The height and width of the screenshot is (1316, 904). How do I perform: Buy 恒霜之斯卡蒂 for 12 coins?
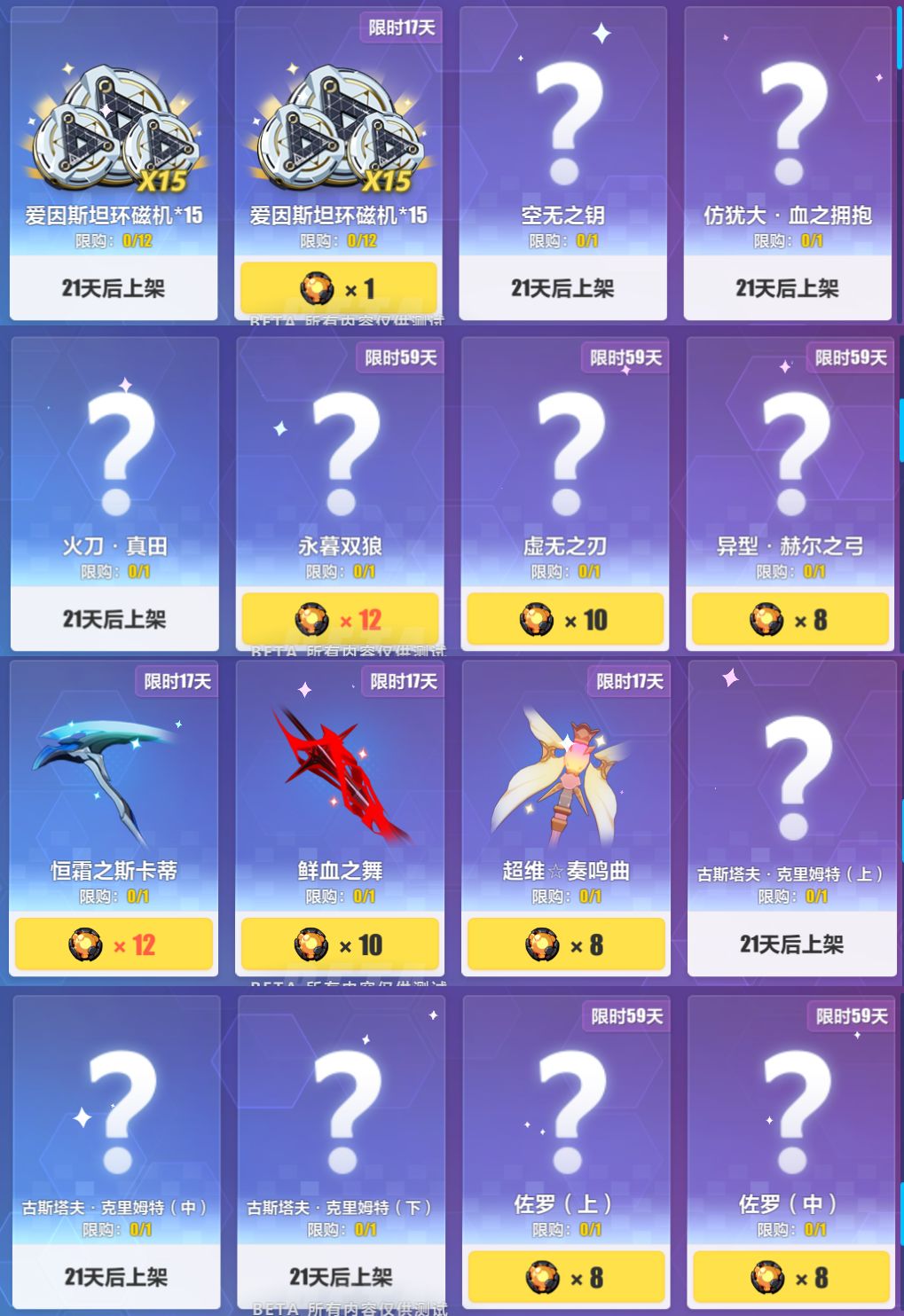coord(113,944)
